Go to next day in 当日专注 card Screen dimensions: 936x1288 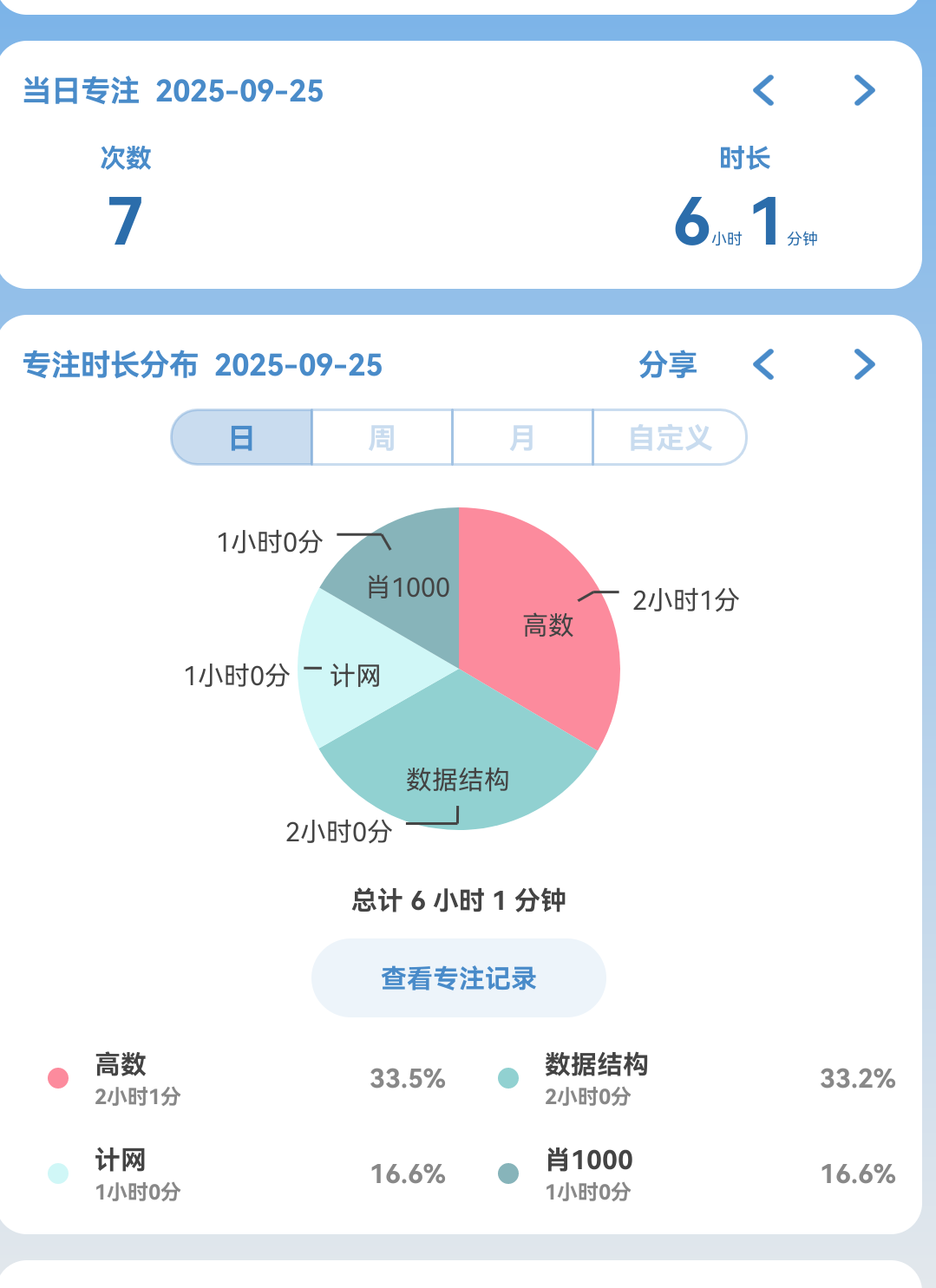[x=864, y=90]
